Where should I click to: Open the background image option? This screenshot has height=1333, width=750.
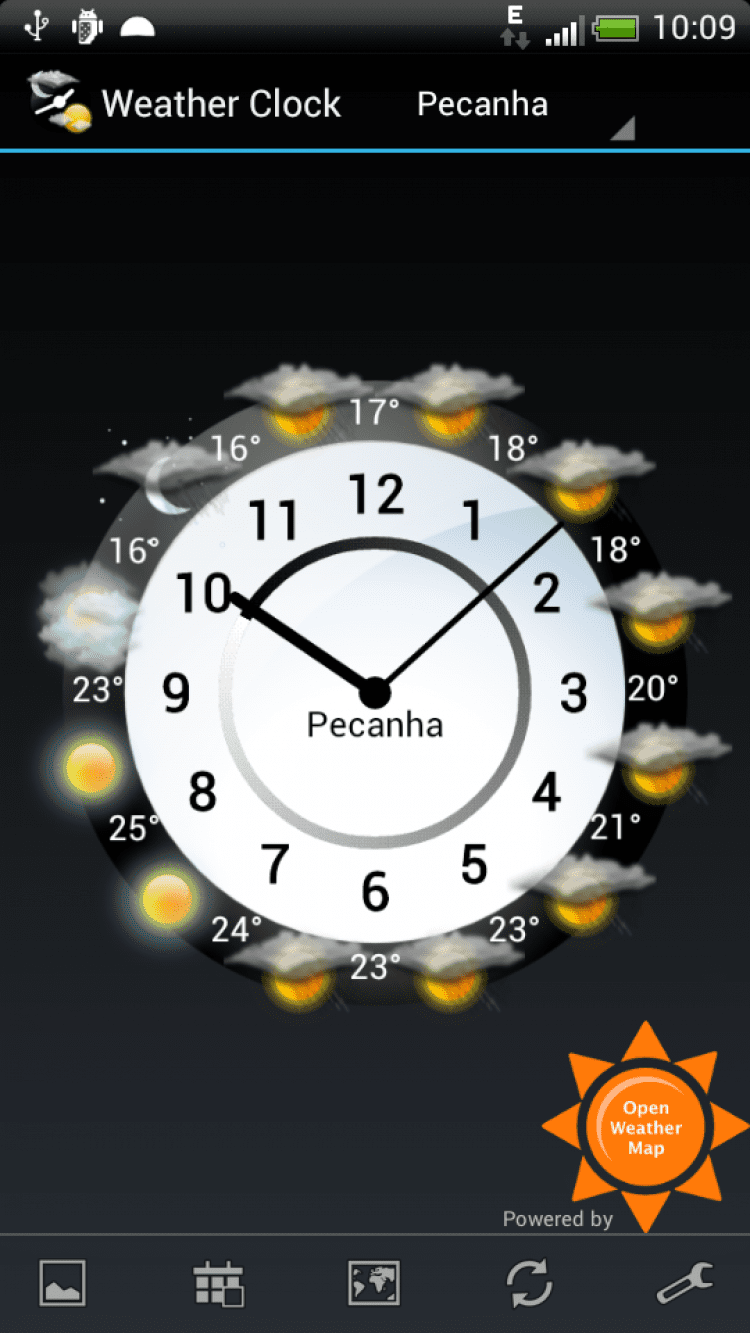click(x=62, y=1282)
